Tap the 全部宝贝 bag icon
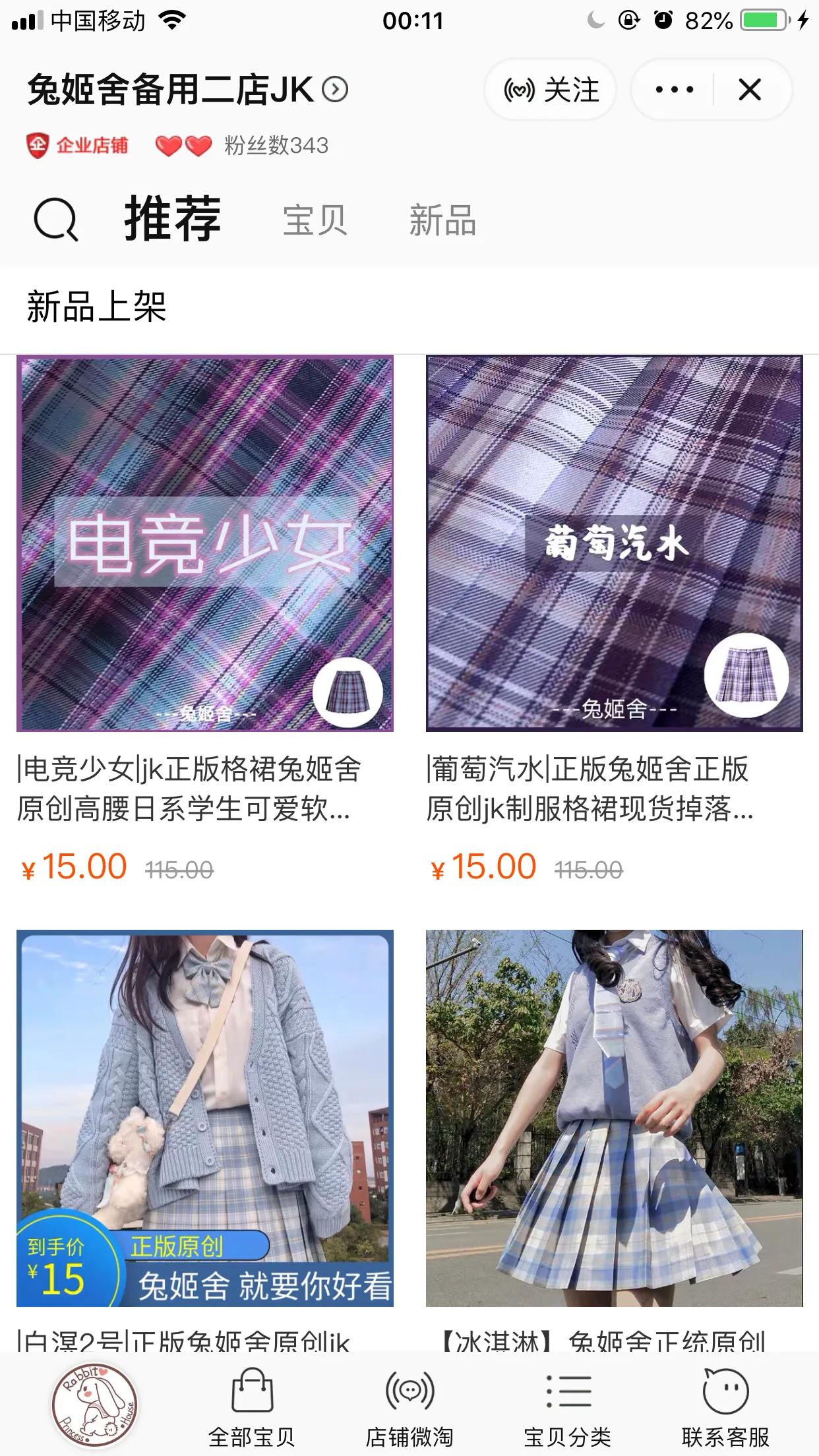 click(x=253, y=1391)
